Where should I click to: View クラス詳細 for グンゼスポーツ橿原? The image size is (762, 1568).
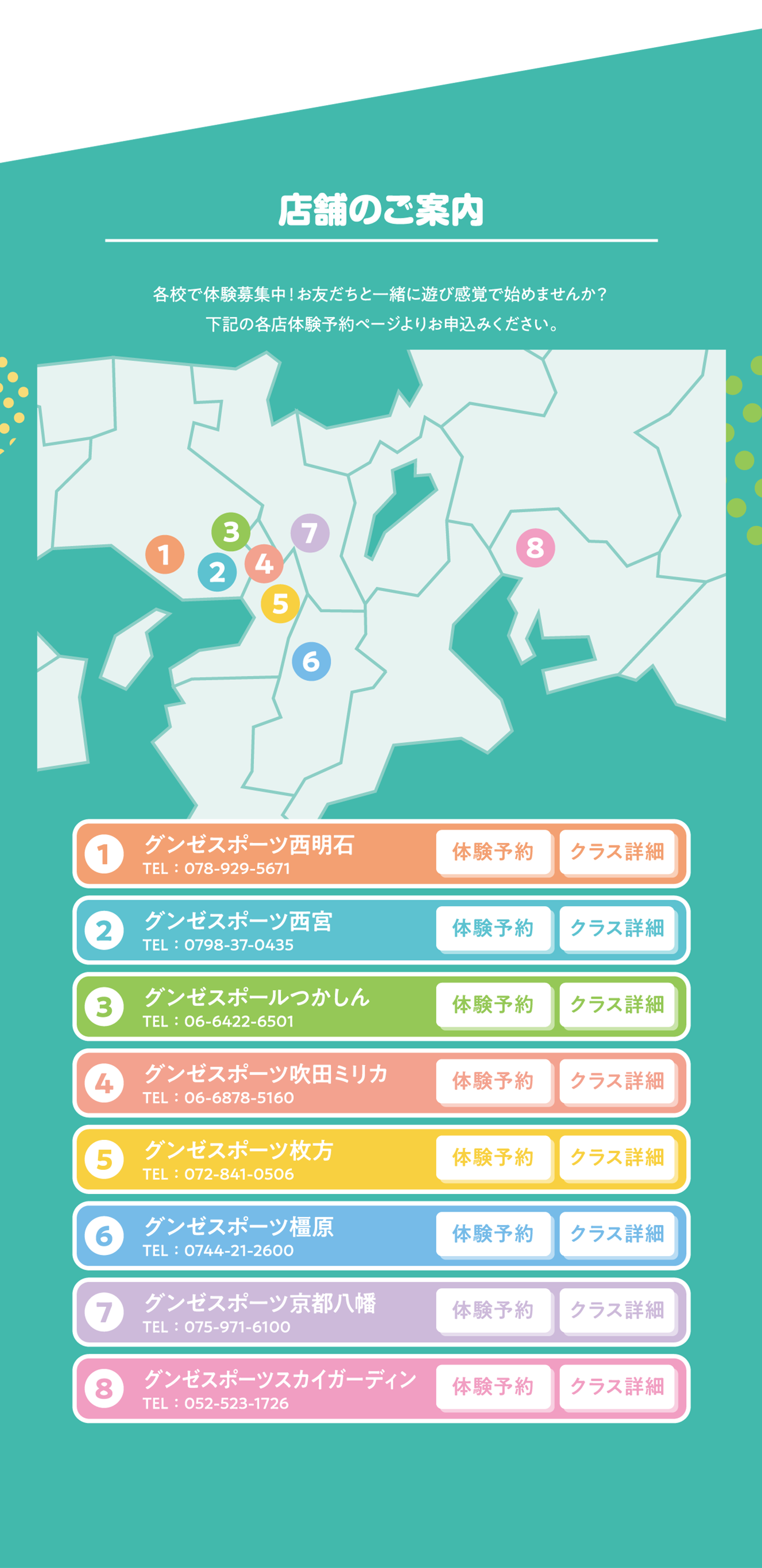point(617,1234)
